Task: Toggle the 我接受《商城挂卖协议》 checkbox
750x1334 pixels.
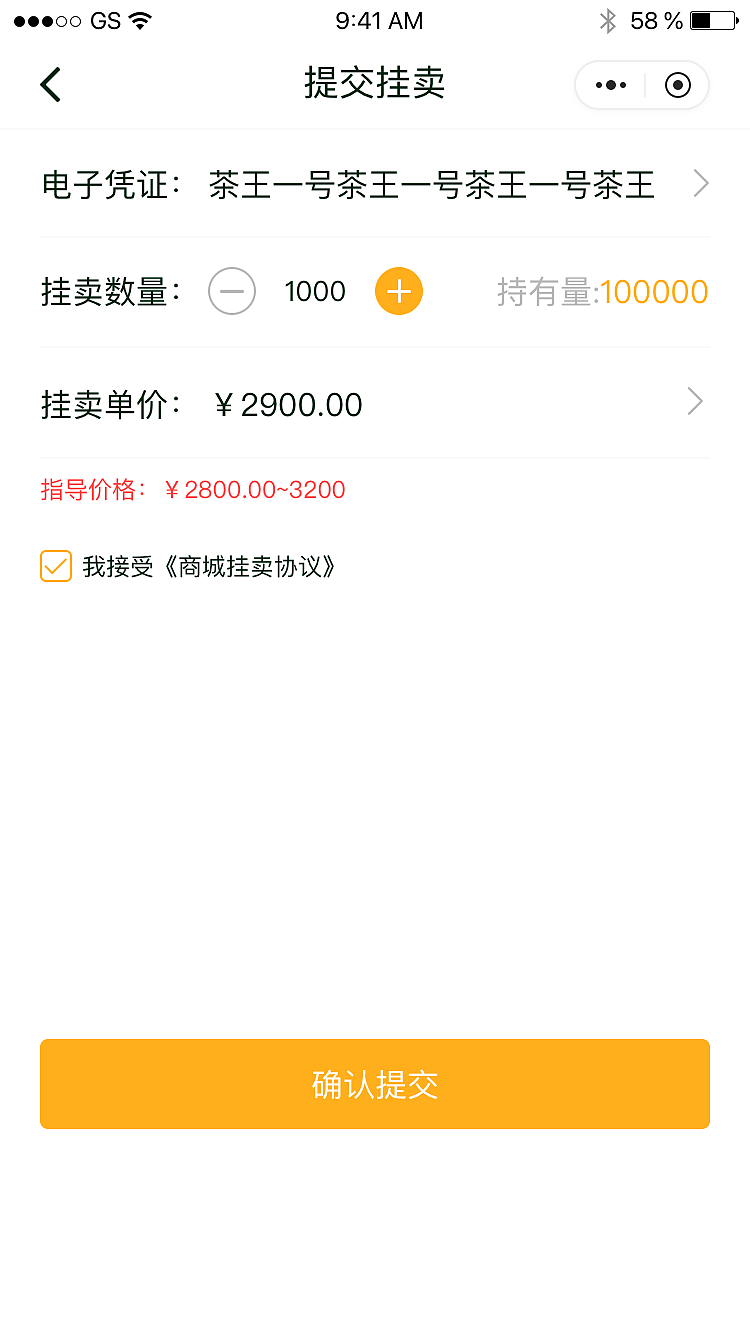Action: 56,566
